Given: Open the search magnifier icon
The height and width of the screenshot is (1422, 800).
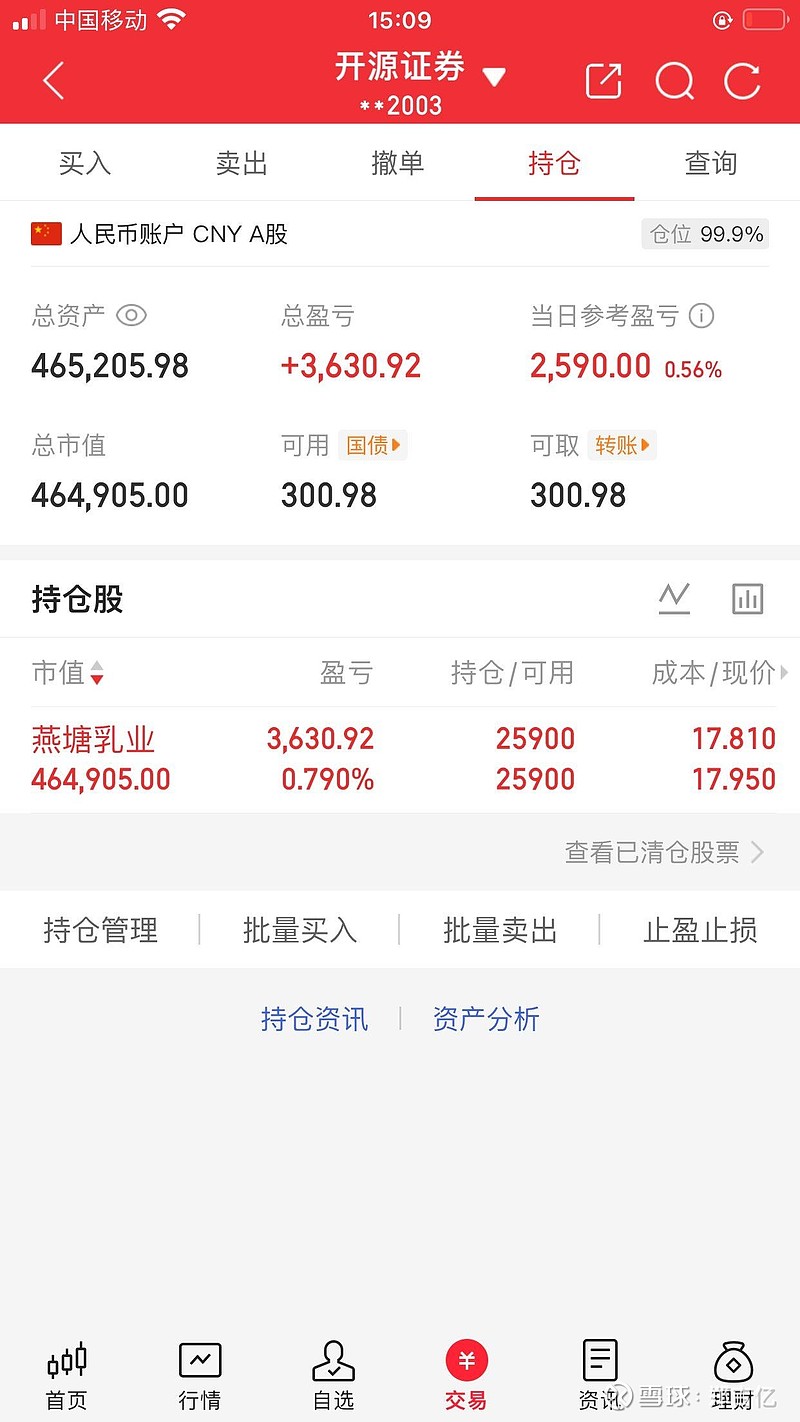Looking at the screenshot, I should click(675, 81).
